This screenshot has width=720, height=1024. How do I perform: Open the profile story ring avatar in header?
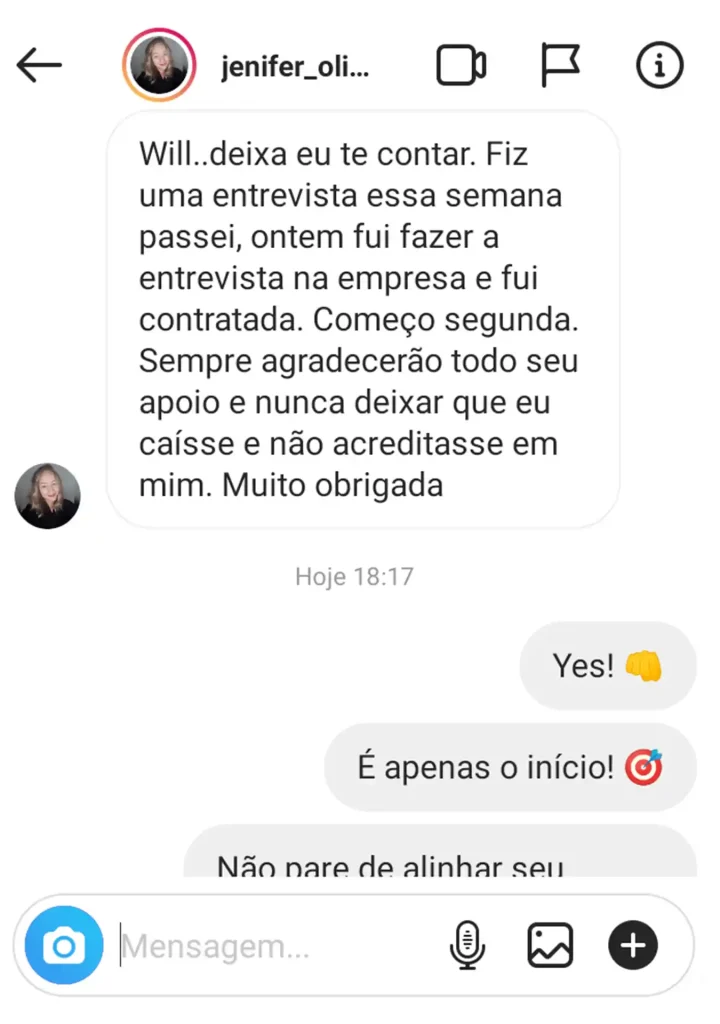159,66
